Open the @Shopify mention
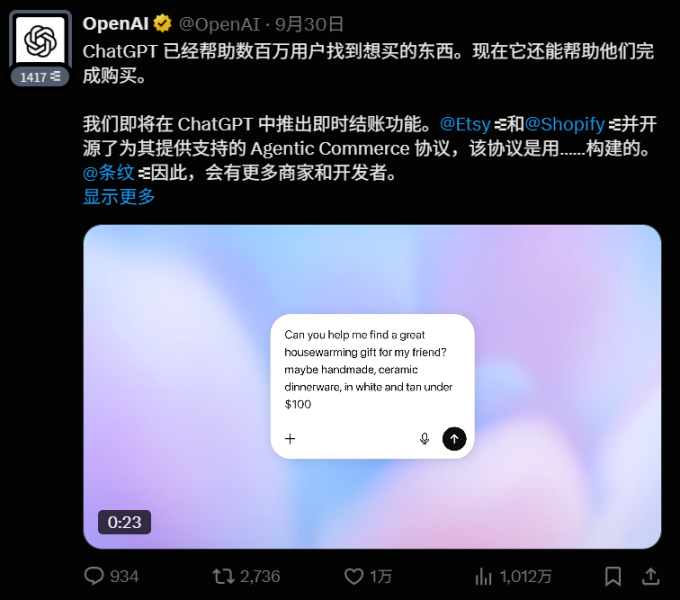Screen dimensions: 680x600 tap(564, 124)
